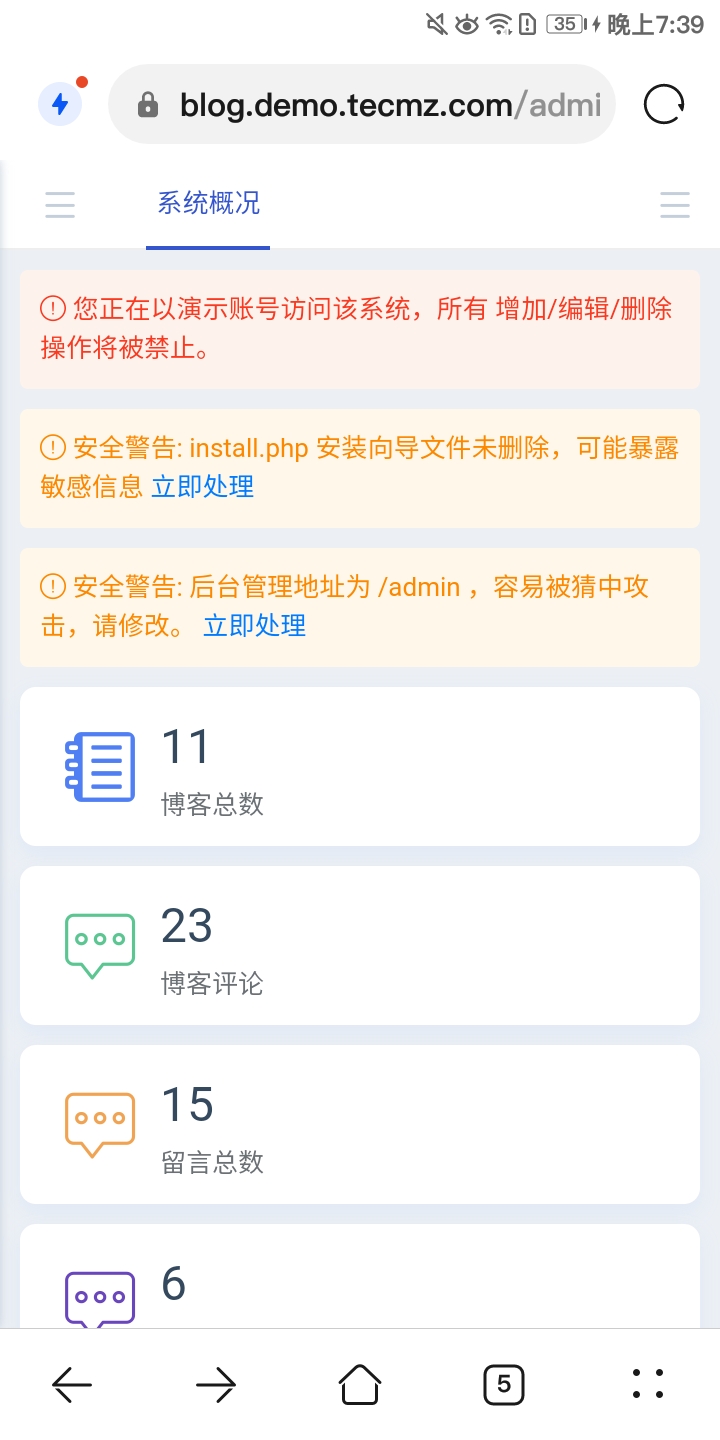The width and height of the screenshot is (720, 1440).
Task: Click the blog posts notebook icon
Action: click(99, 766)
